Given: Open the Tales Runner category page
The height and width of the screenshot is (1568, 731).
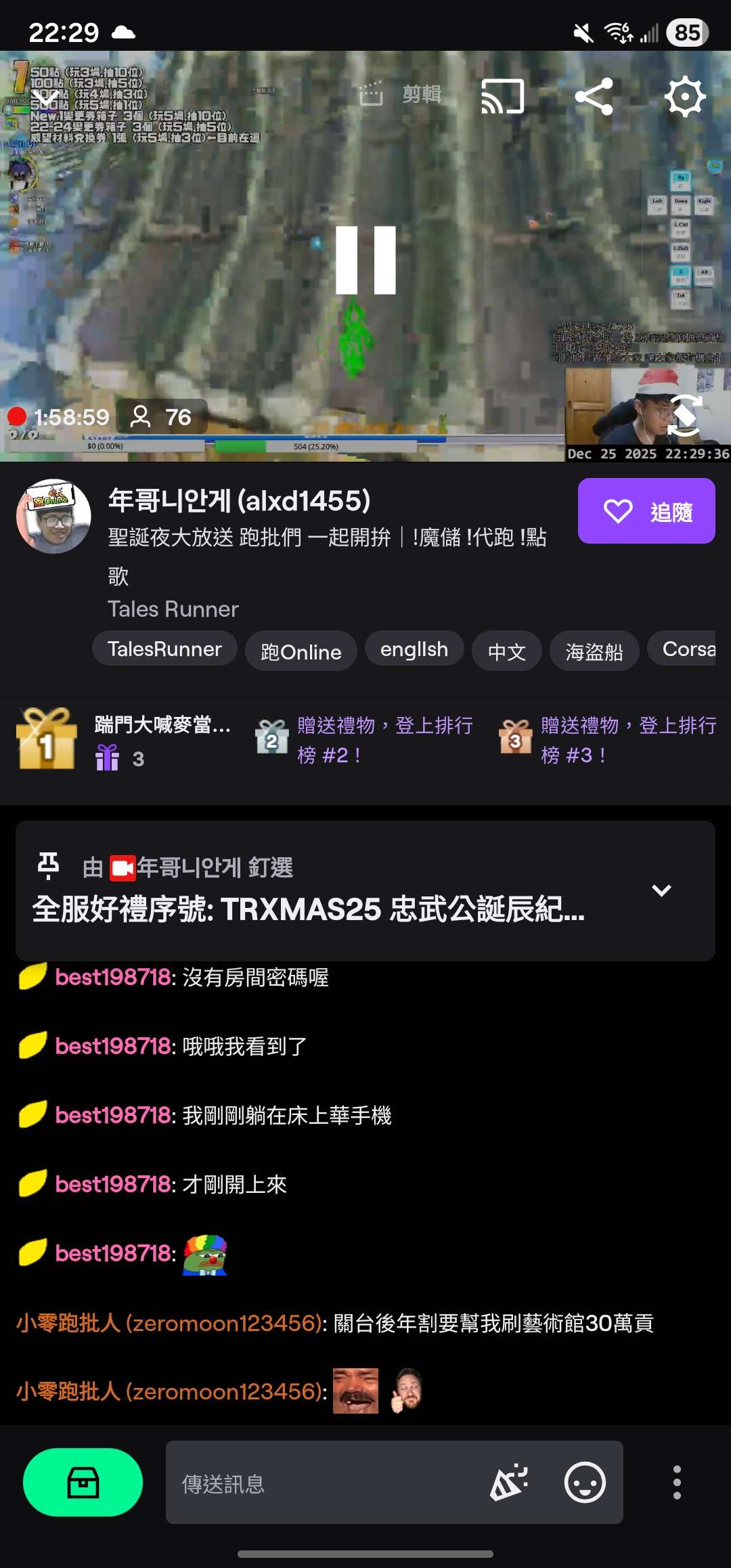Looking at the screenshot, I should pos(173,609).
